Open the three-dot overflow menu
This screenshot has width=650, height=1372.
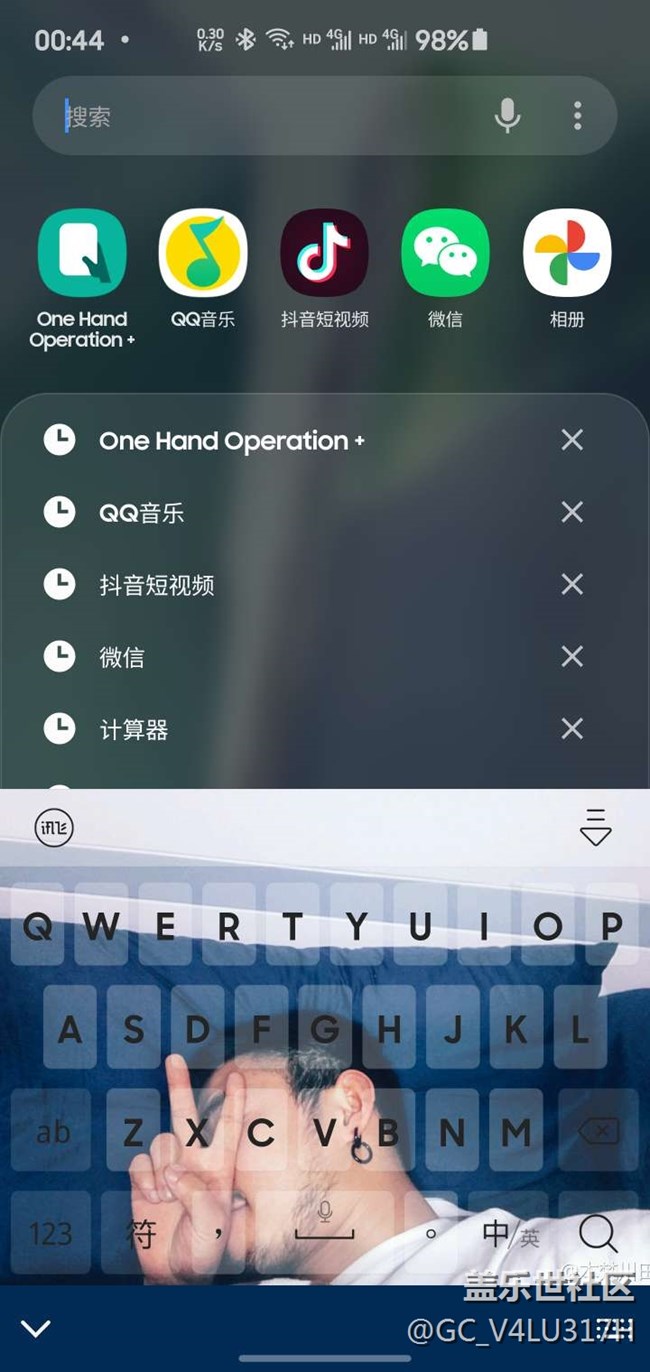pos(577,116)
